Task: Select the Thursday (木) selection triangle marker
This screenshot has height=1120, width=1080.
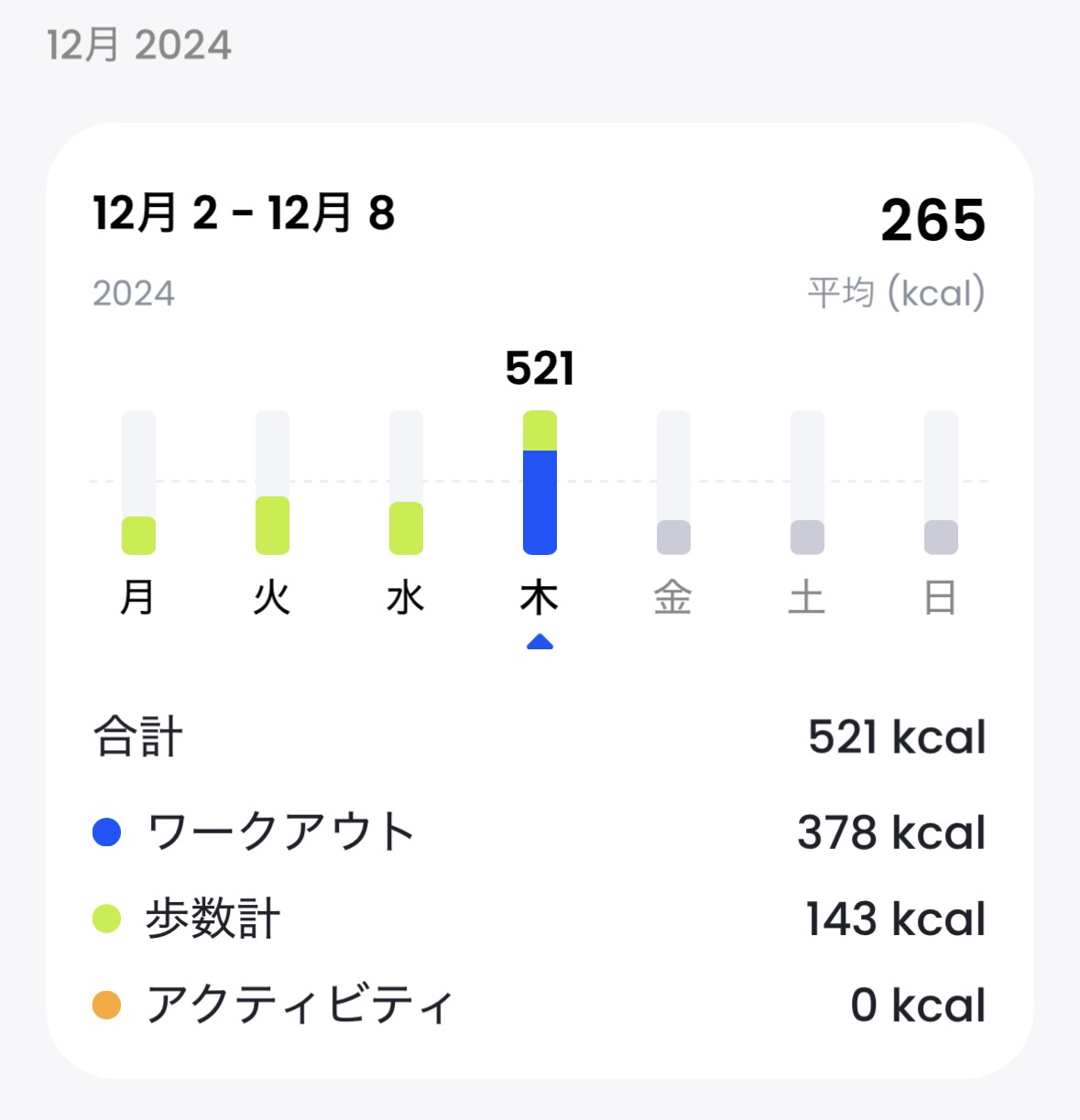Action: point(540,643)
